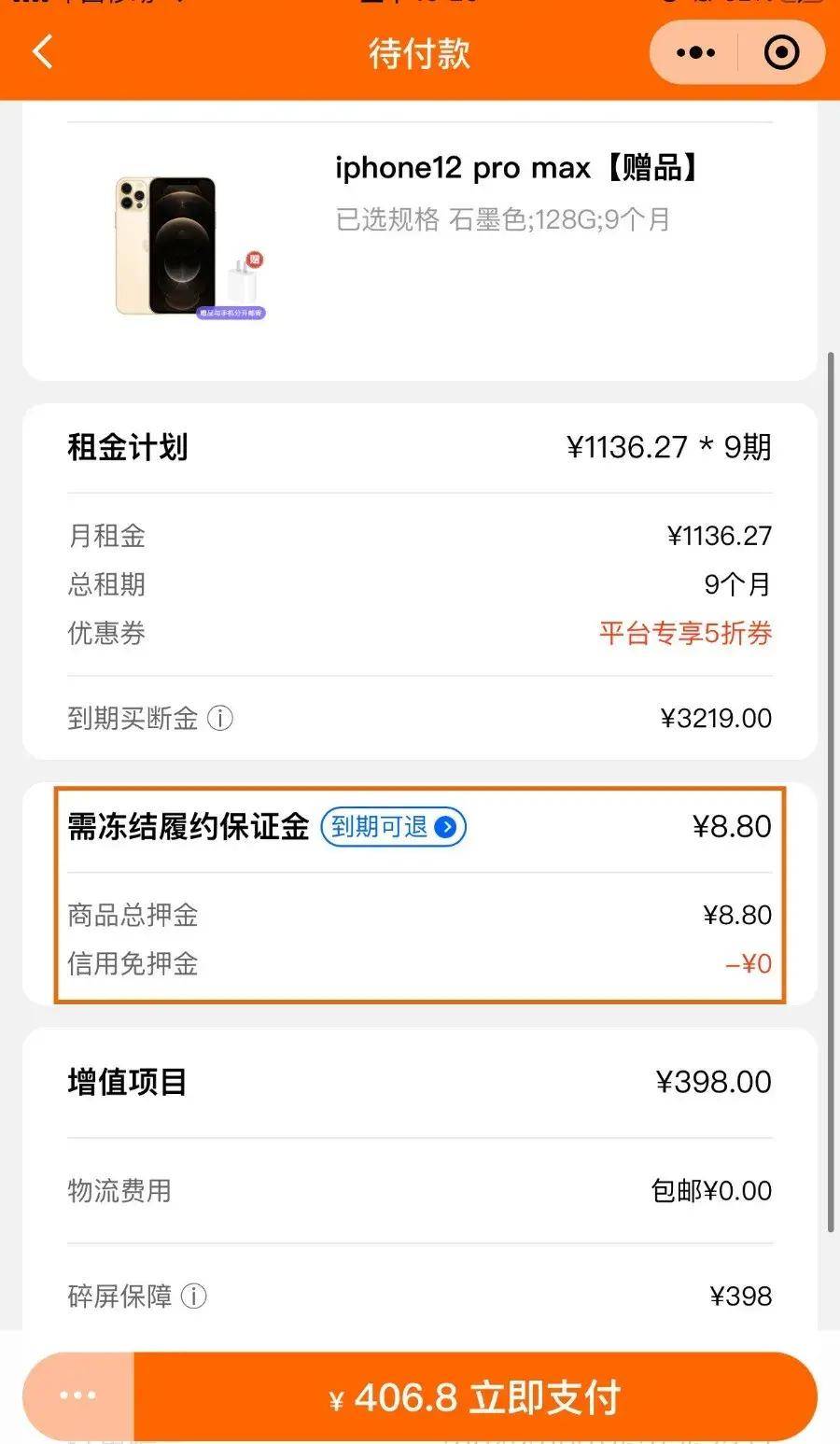This screenshot has width=840, height=1444.
Task: Tap the circle close icon in top right
Action: click(780, 52)
